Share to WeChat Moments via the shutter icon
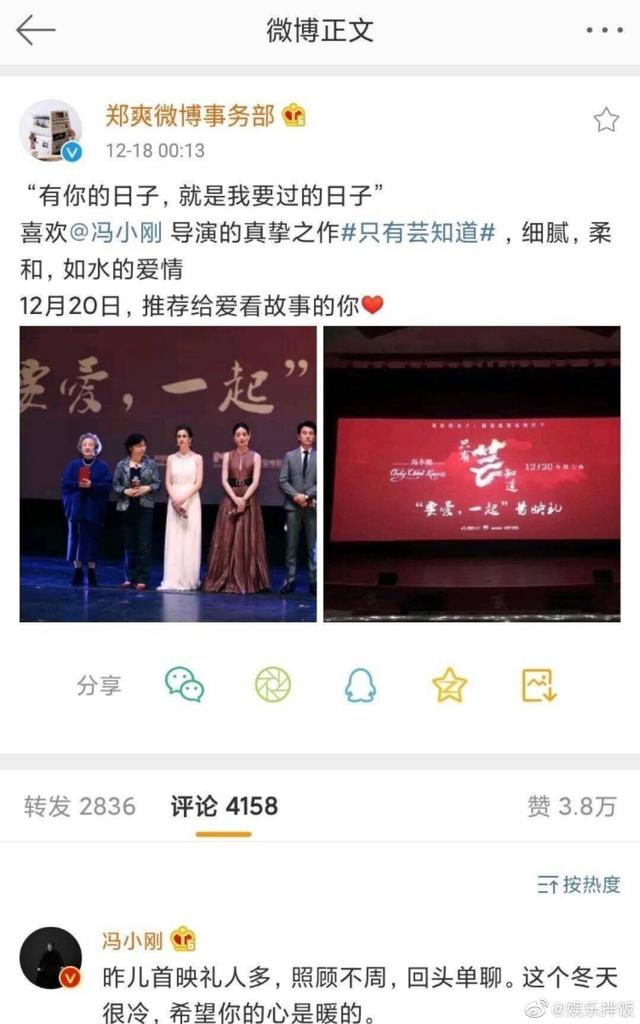640x1024 pixels. click(272, 685)
